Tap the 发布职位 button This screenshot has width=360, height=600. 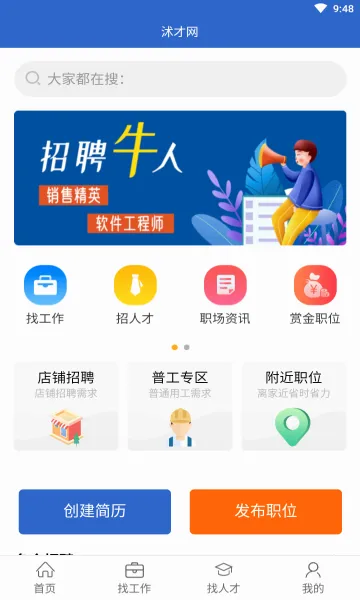[x=266, y=512]
